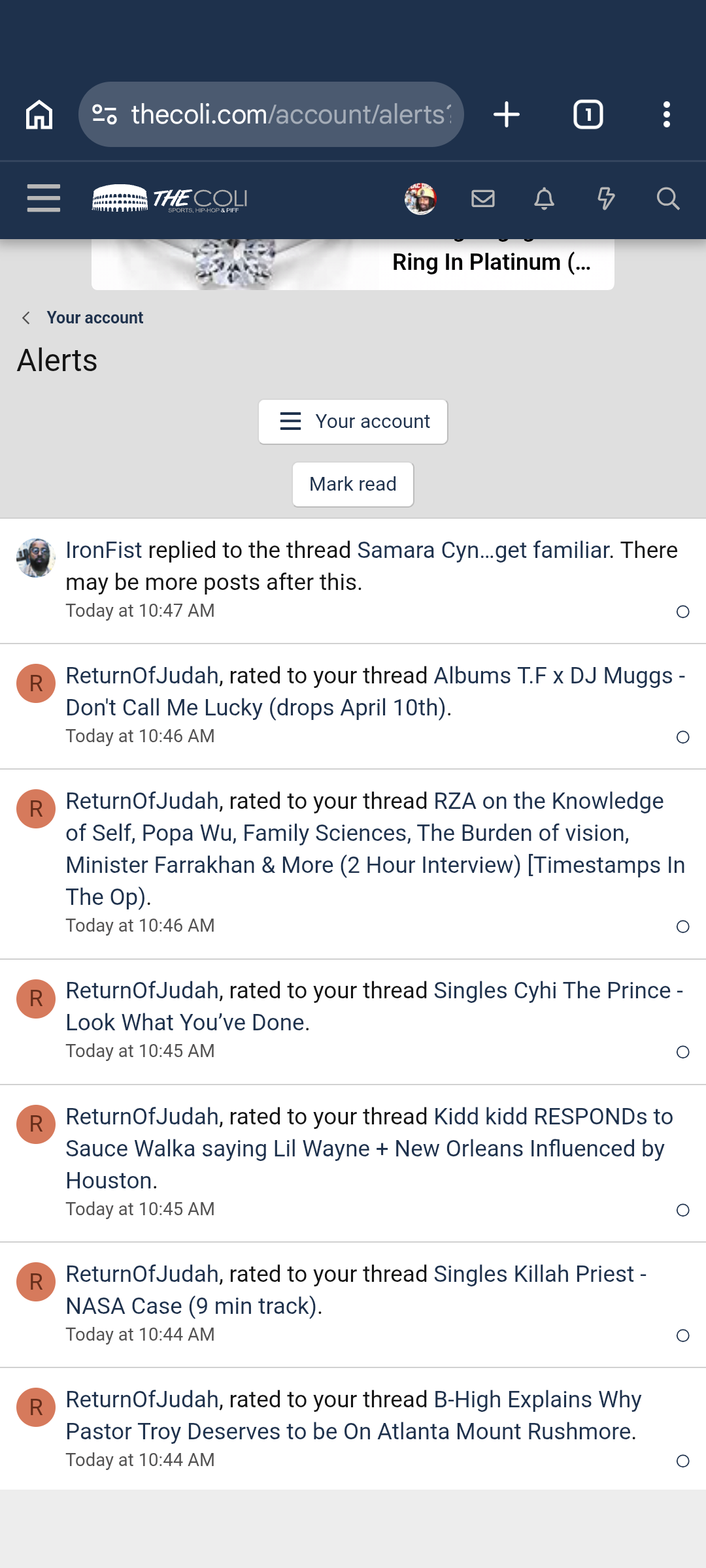The height and width of the screenshot is (1568, 706).
Task: Open the tab switcher
Action: click(x=588, y=115)
